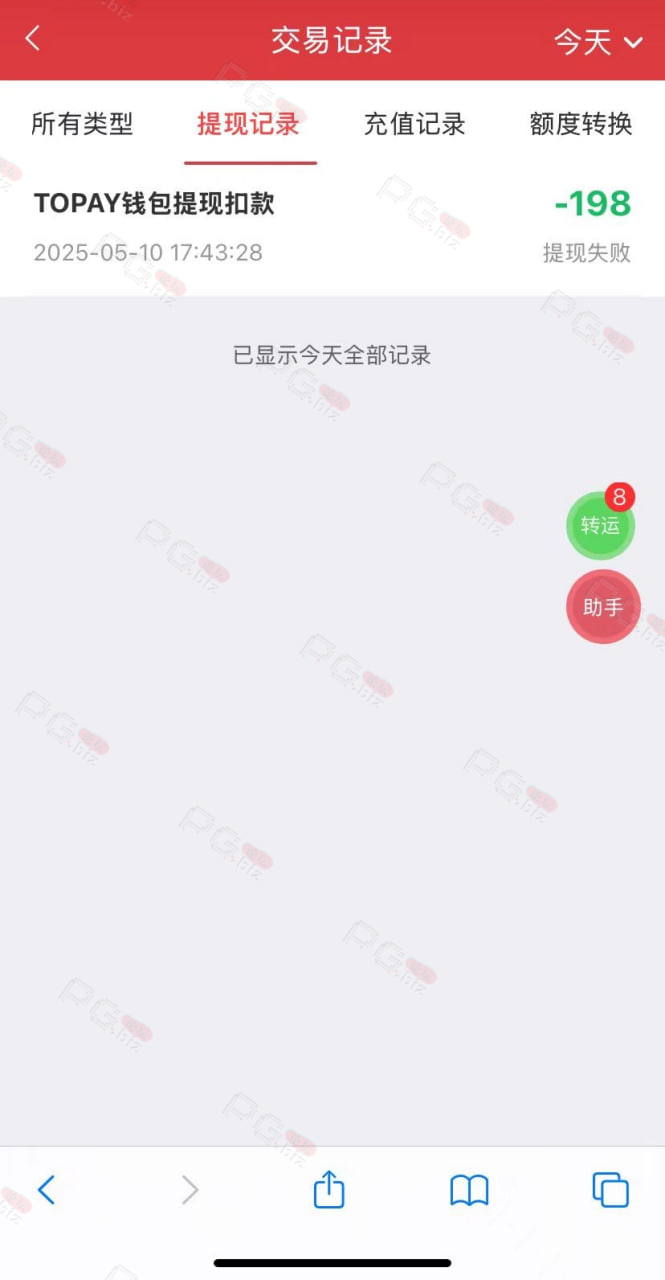665x1280 pixels.
Task: Open the 今天 date filter dropdown
Action: (x=598, y=41)
